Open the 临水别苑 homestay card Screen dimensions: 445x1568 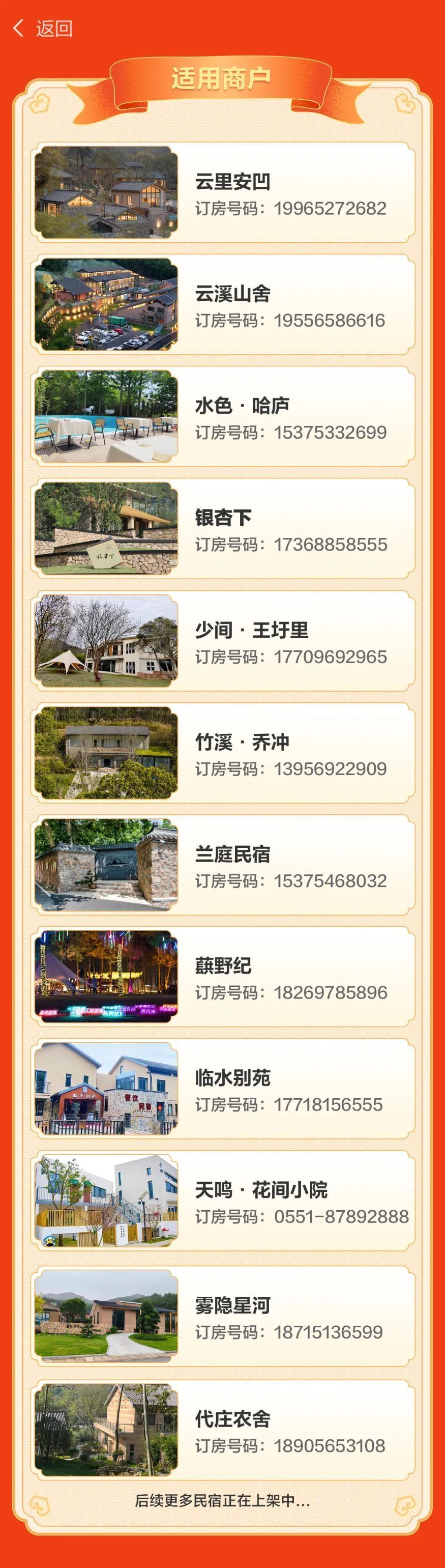coord(223,1089)
